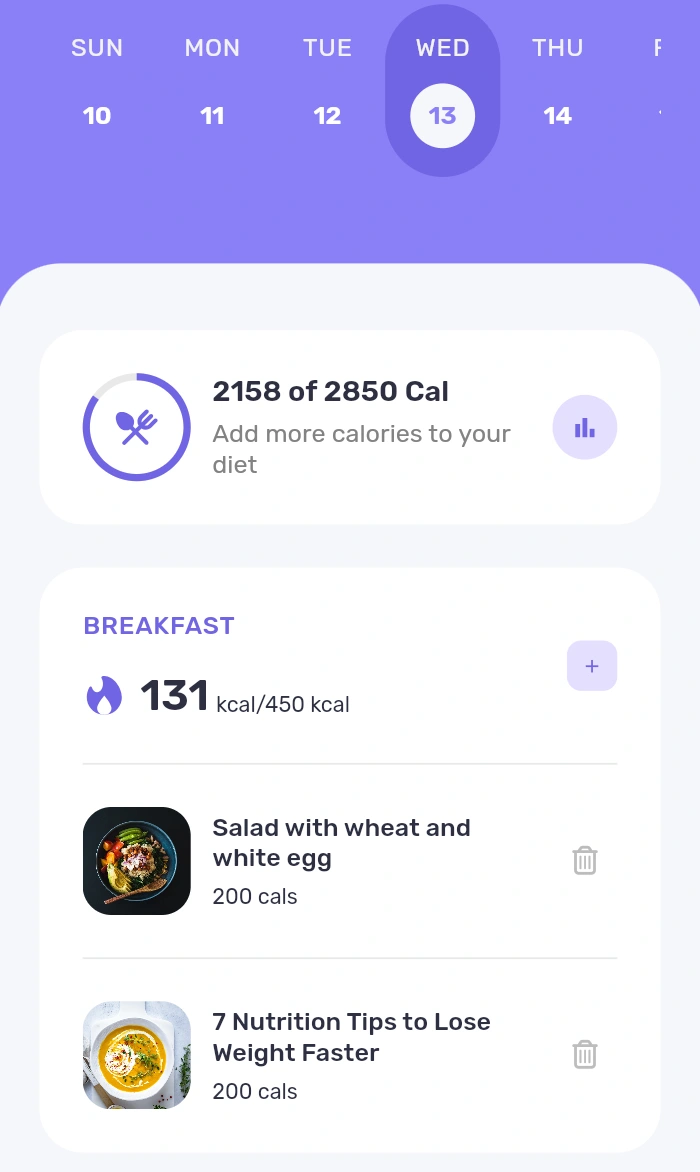Add a food item to Breakfast
The image size is (700, 1172).
[592, 666]
